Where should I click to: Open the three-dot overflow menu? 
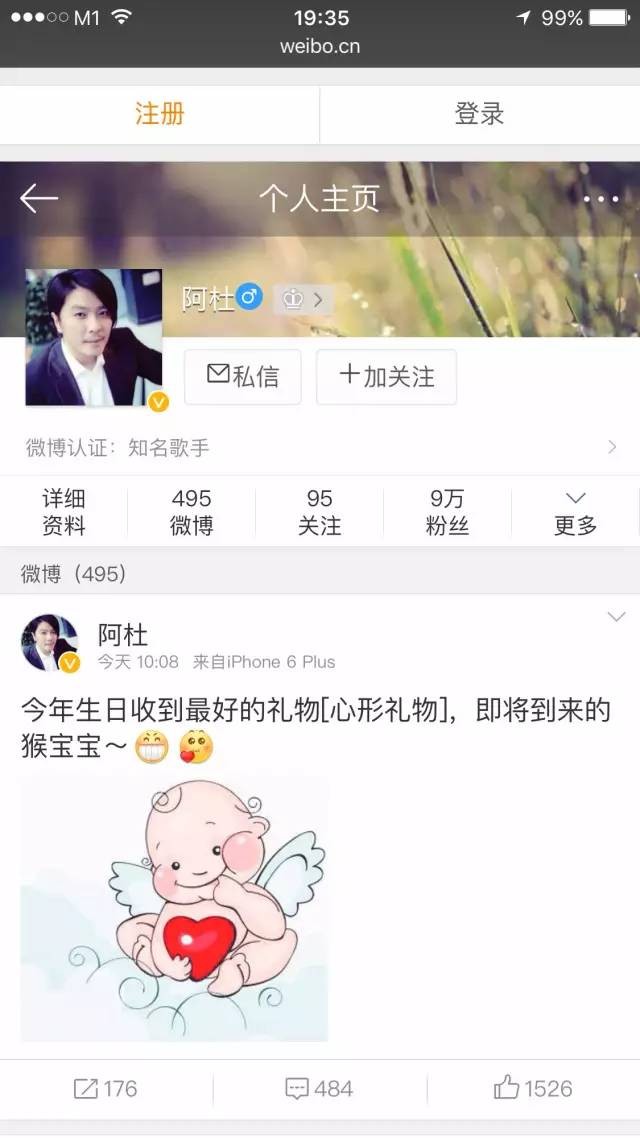pos(601,199)
